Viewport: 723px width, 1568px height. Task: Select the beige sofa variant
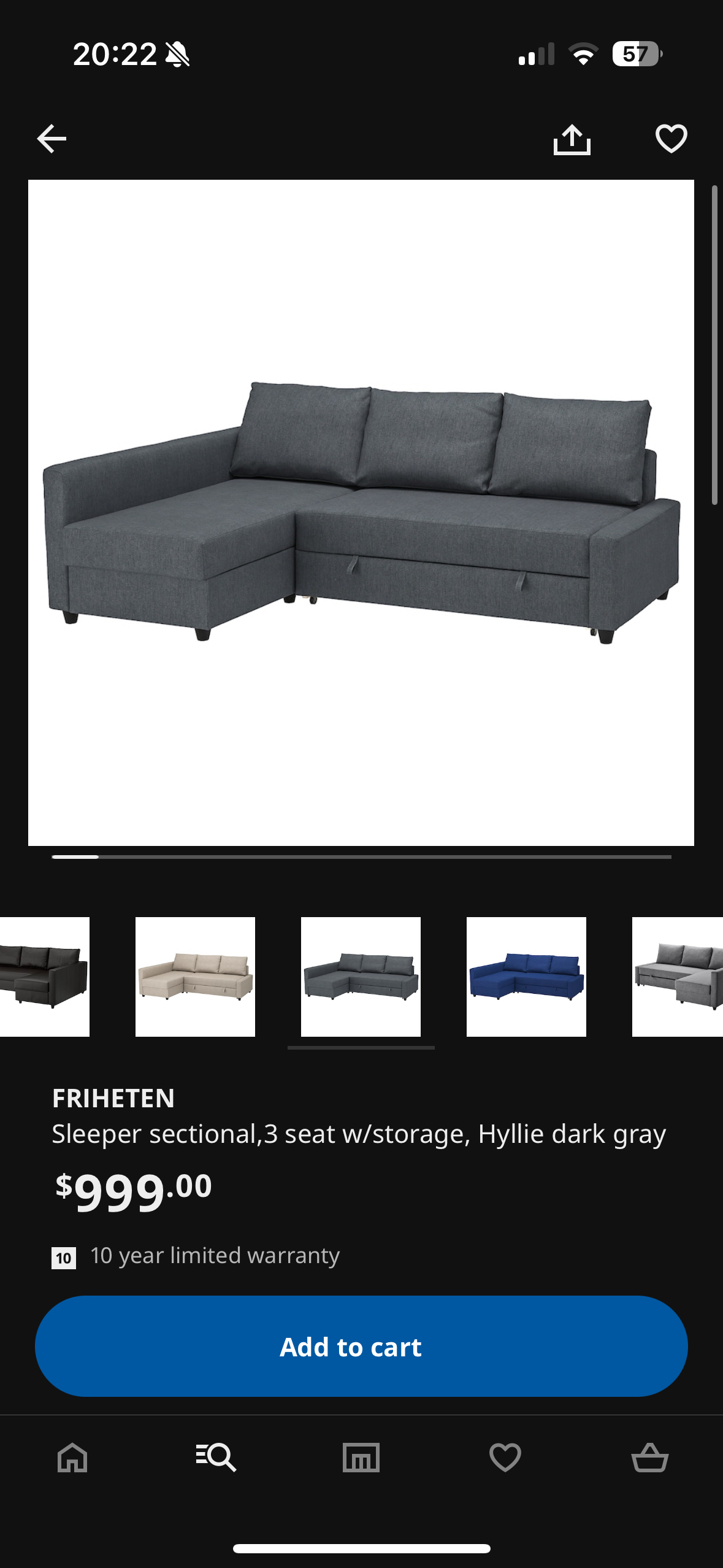click(195, 977)
